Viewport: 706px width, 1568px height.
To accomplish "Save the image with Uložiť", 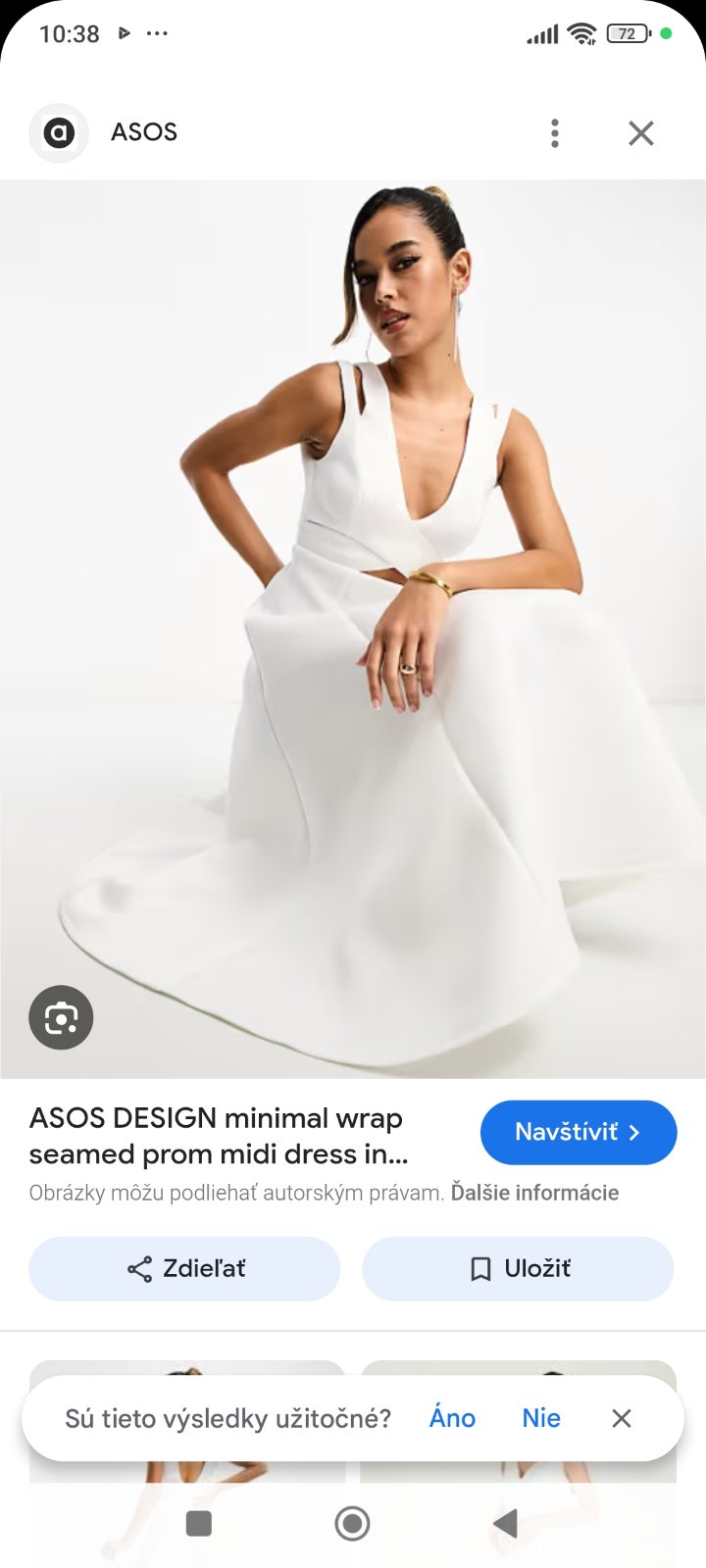I will click(518, 1268).
